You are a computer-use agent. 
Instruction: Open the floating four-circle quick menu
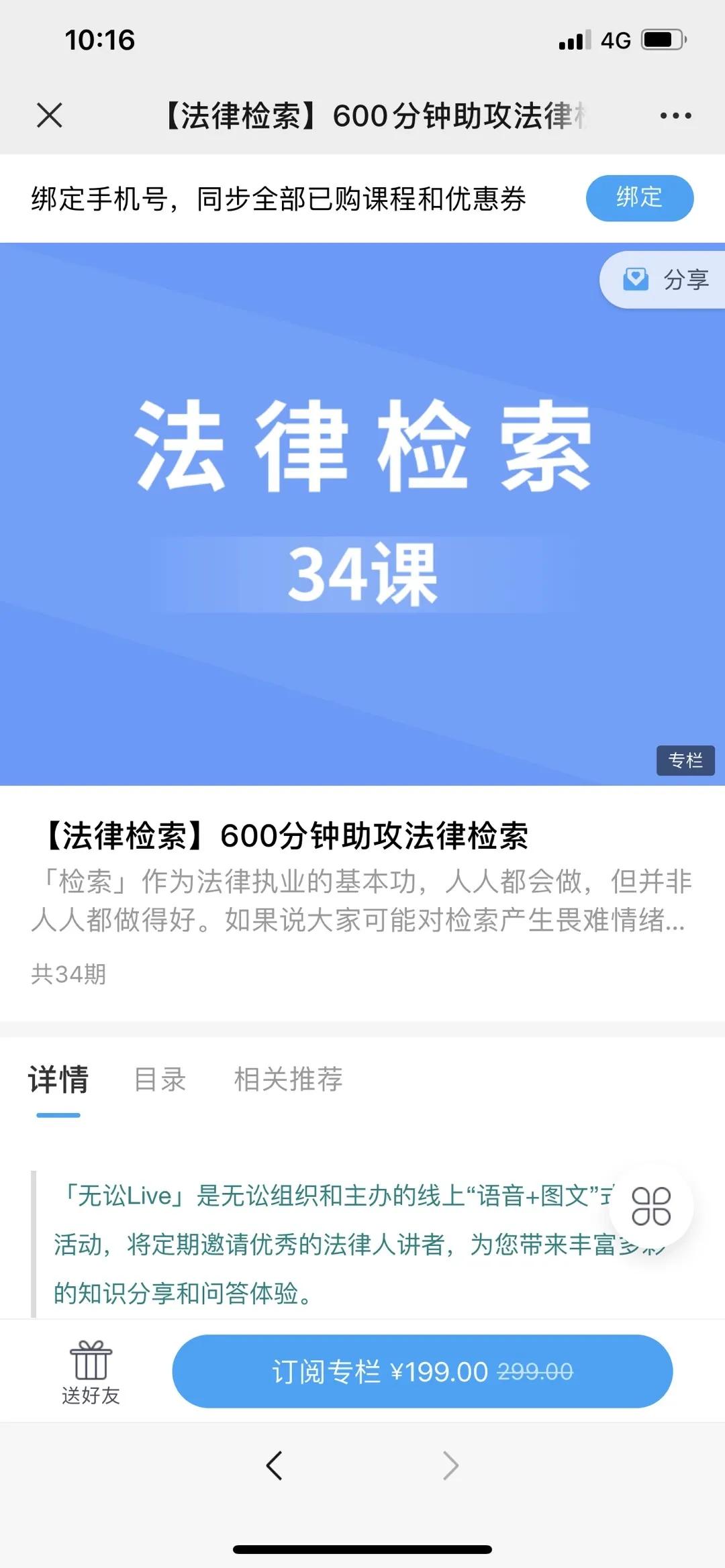[651, 1206]
